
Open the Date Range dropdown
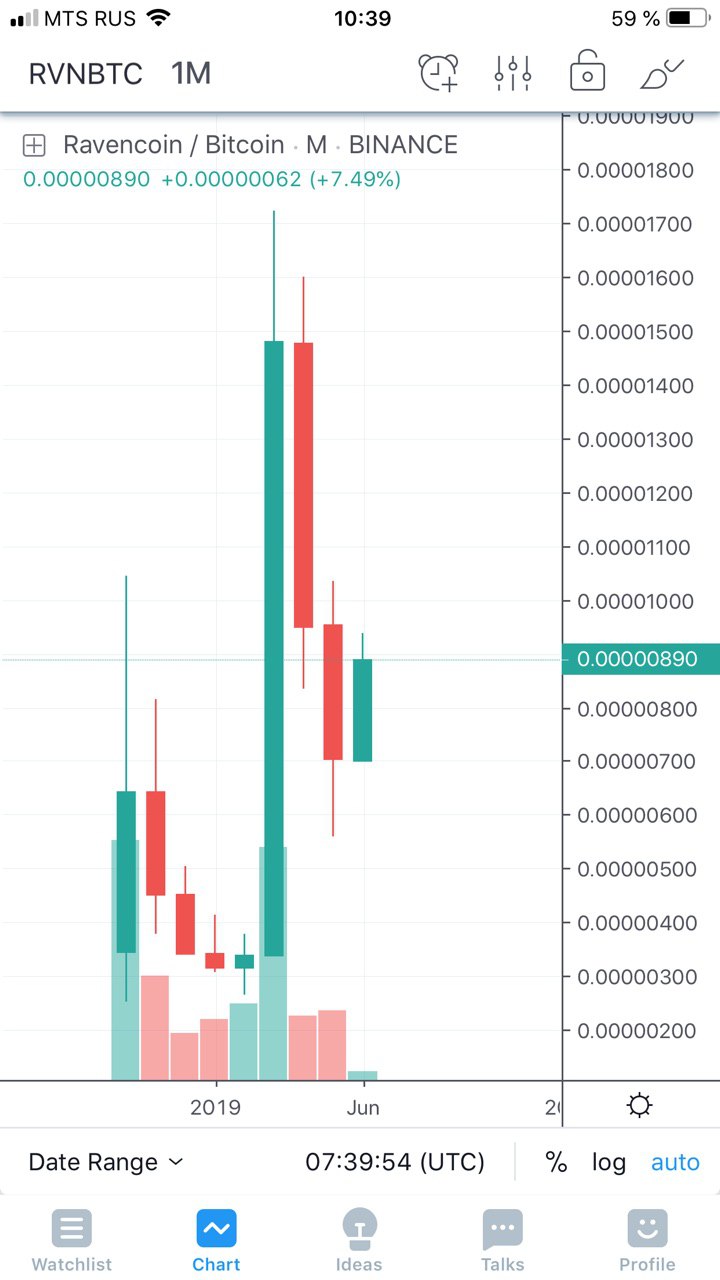106,1162
